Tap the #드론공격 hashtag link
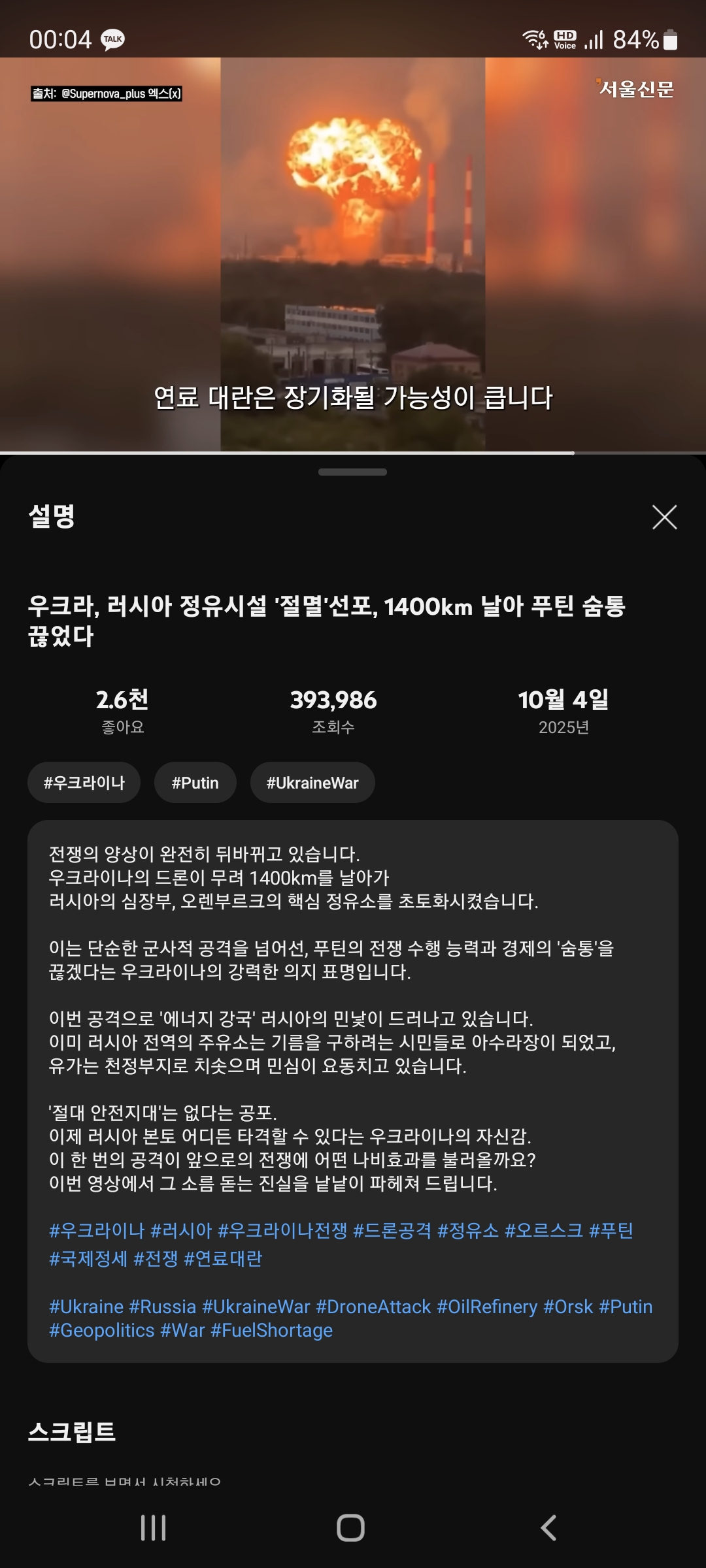 [392, 1231]
